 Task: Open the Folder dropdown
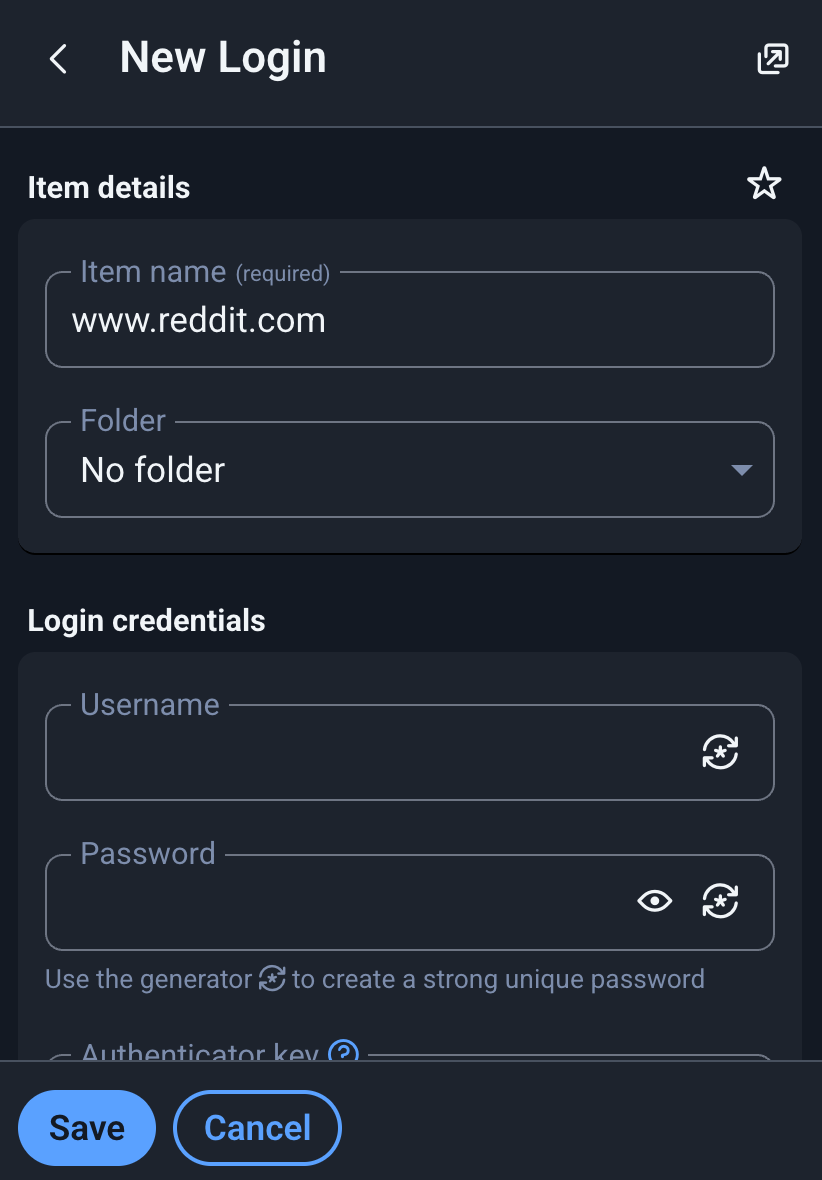410,470
